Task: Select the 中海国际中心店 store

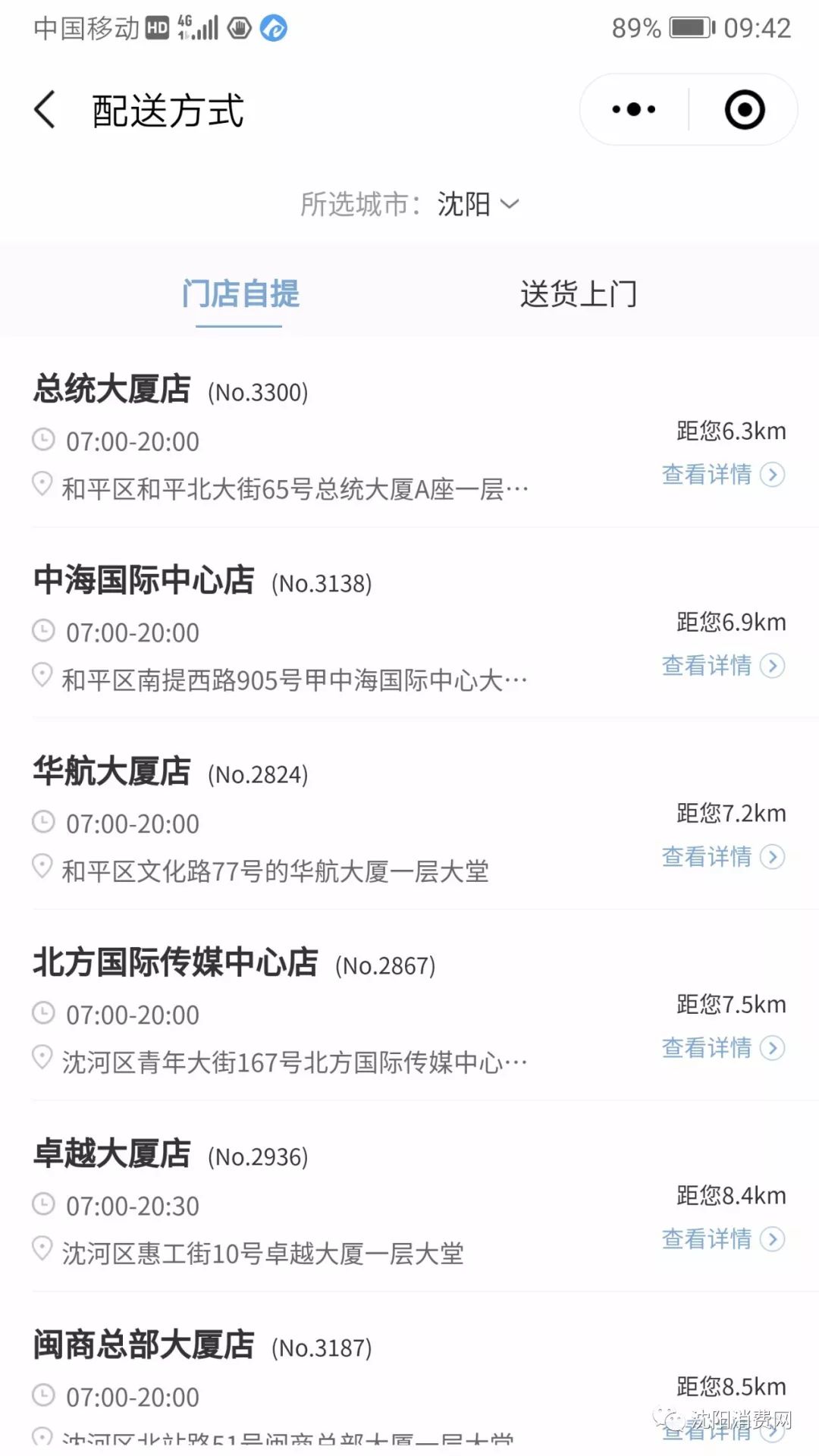Action: click(x=144, y=581)
